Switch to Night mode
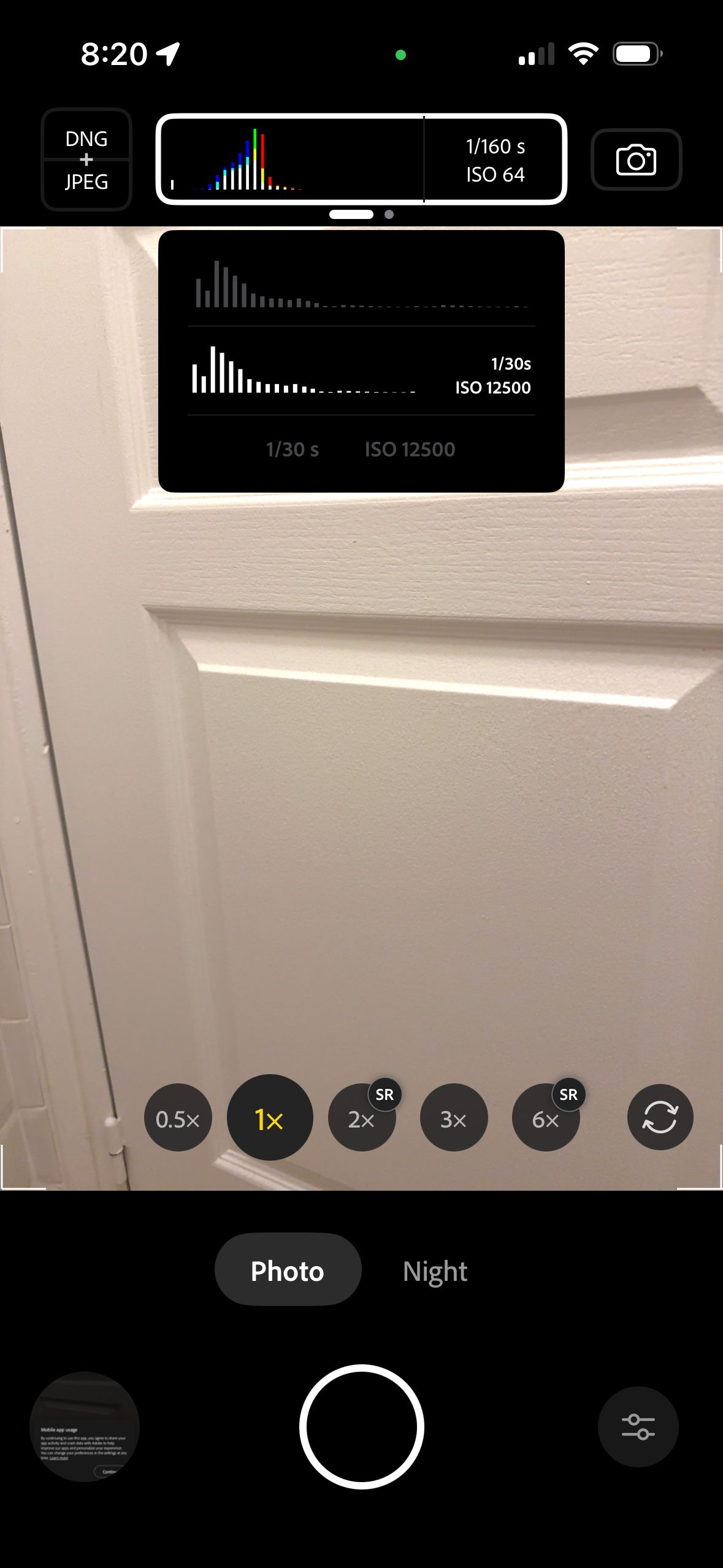 (x=435, y=1271)
